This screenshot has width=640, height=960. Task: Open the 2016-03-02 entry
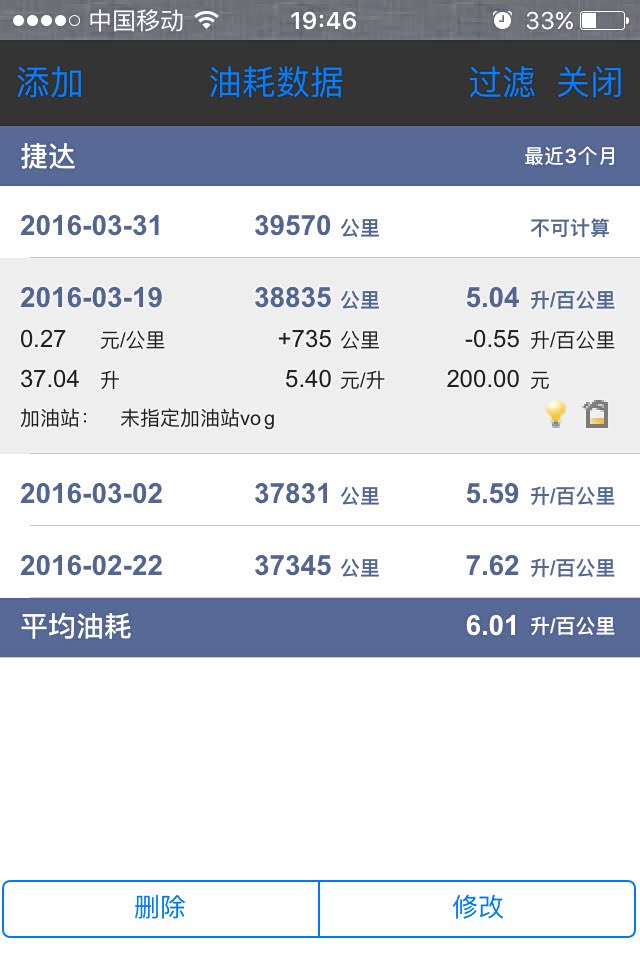(320, 494)
